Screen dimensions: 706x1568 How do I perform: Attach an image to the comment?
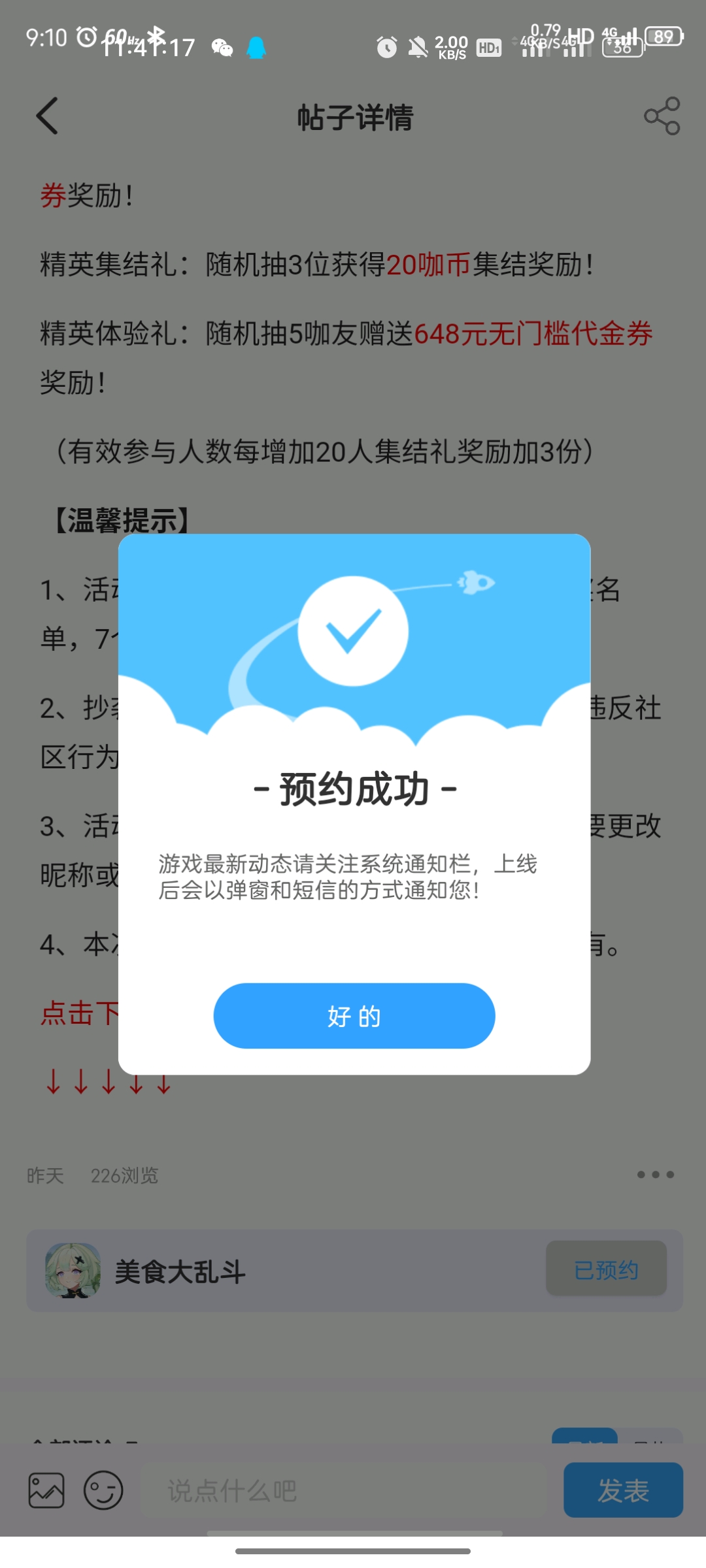tap(46, 1490)
